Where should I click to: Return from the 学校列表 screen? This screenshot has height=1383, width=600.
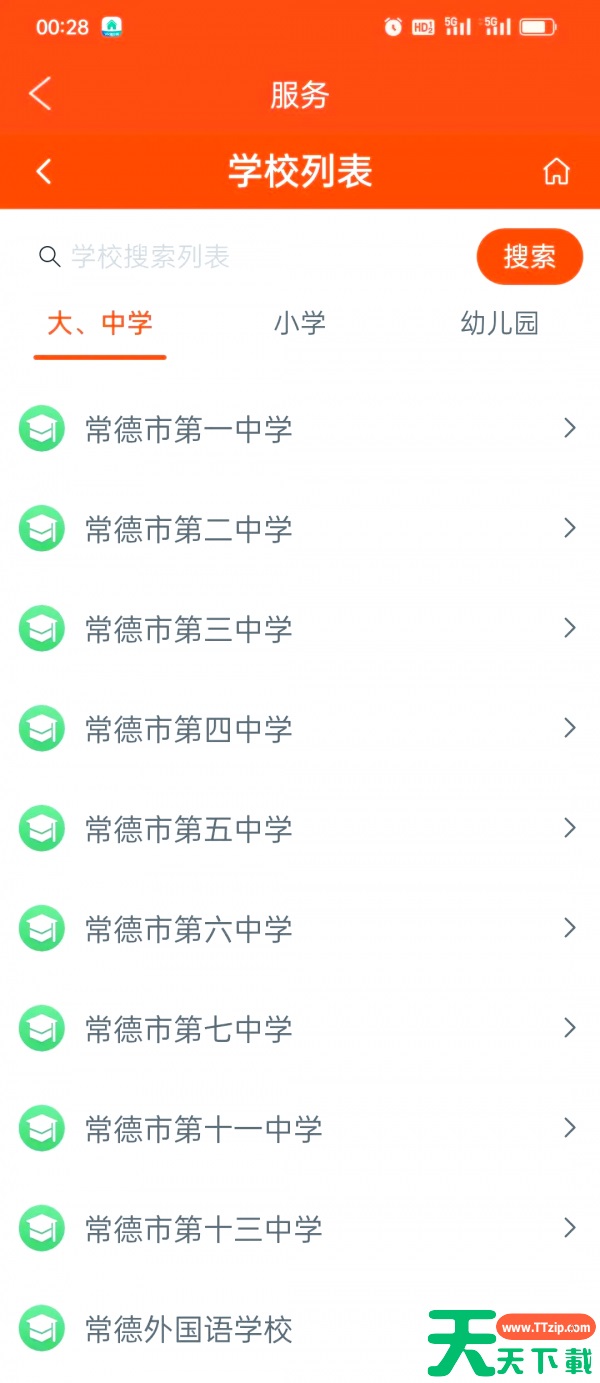[x=44, y=171]
